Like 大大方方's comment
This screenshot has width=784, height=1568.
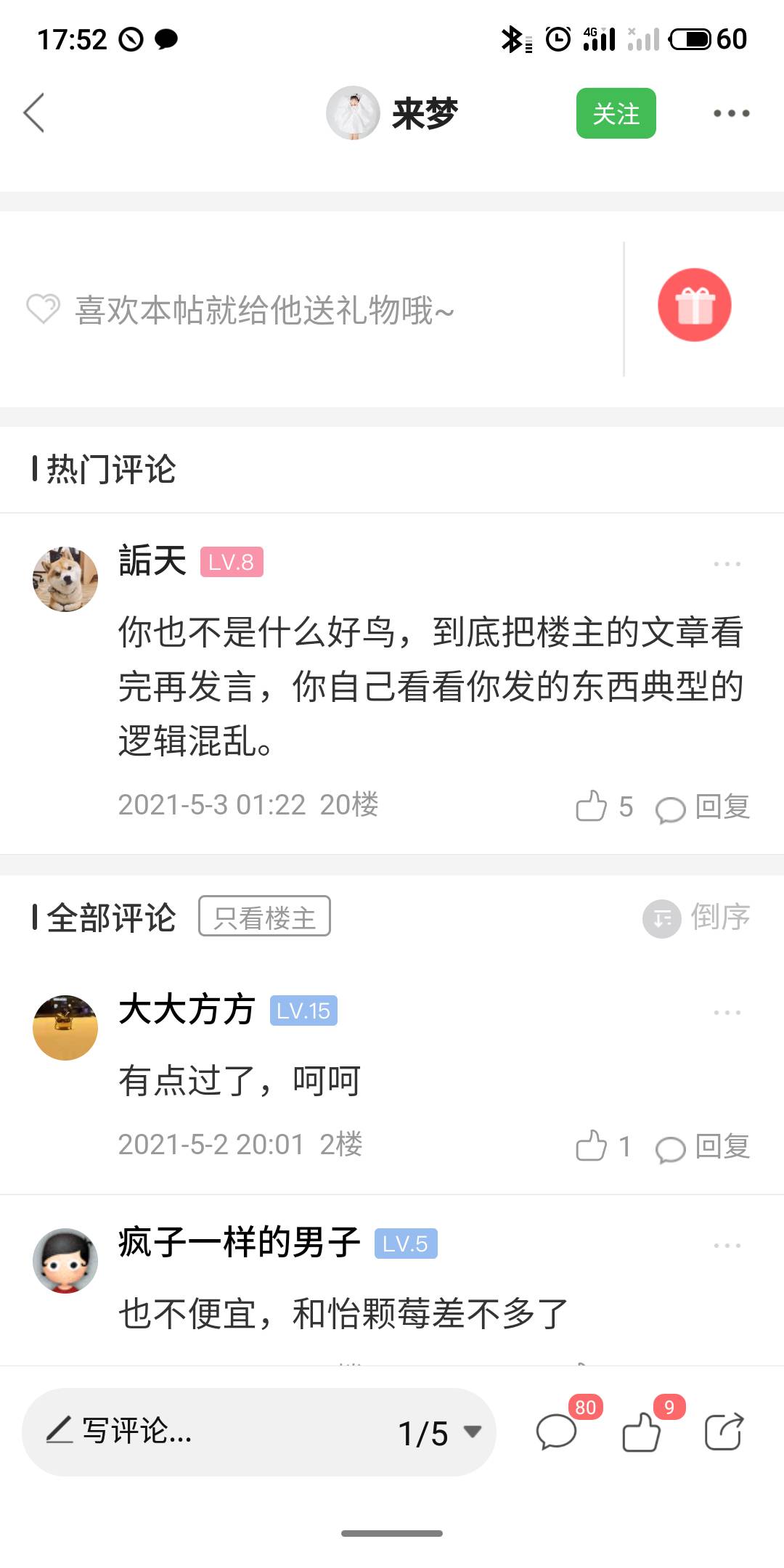point(592,1146)
